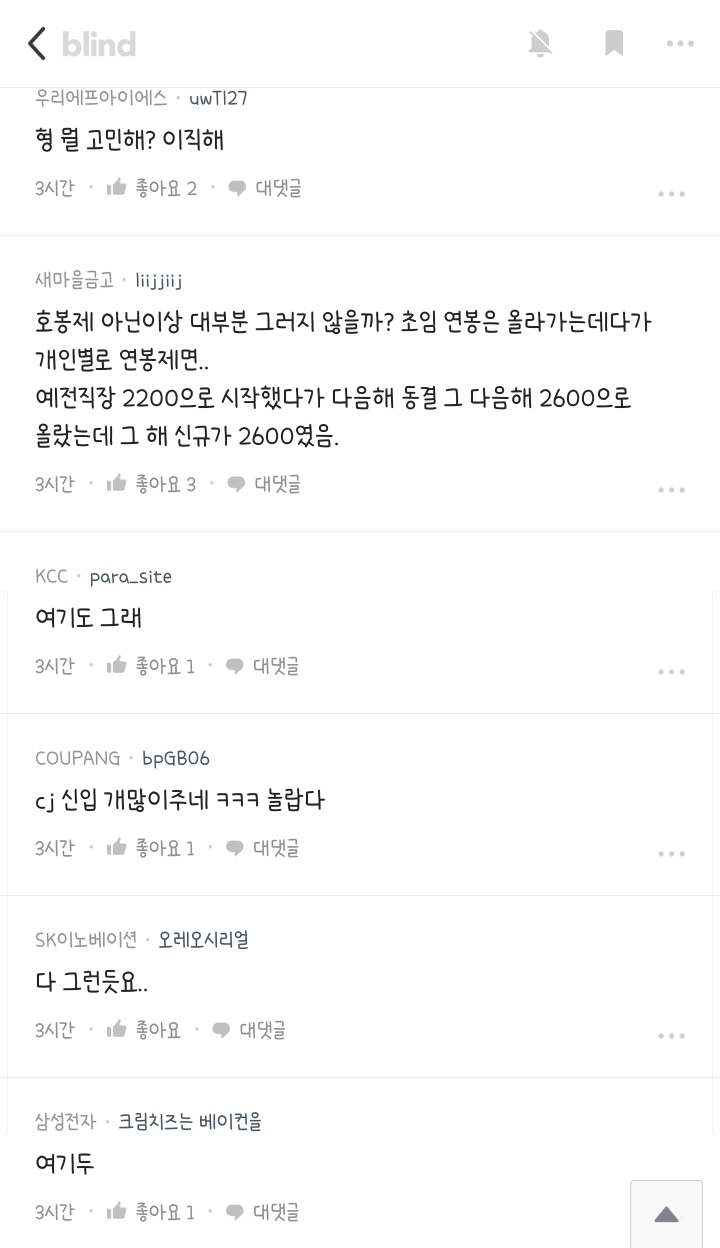Reply to the 오레오시리얼 comment

(249, 1029)
